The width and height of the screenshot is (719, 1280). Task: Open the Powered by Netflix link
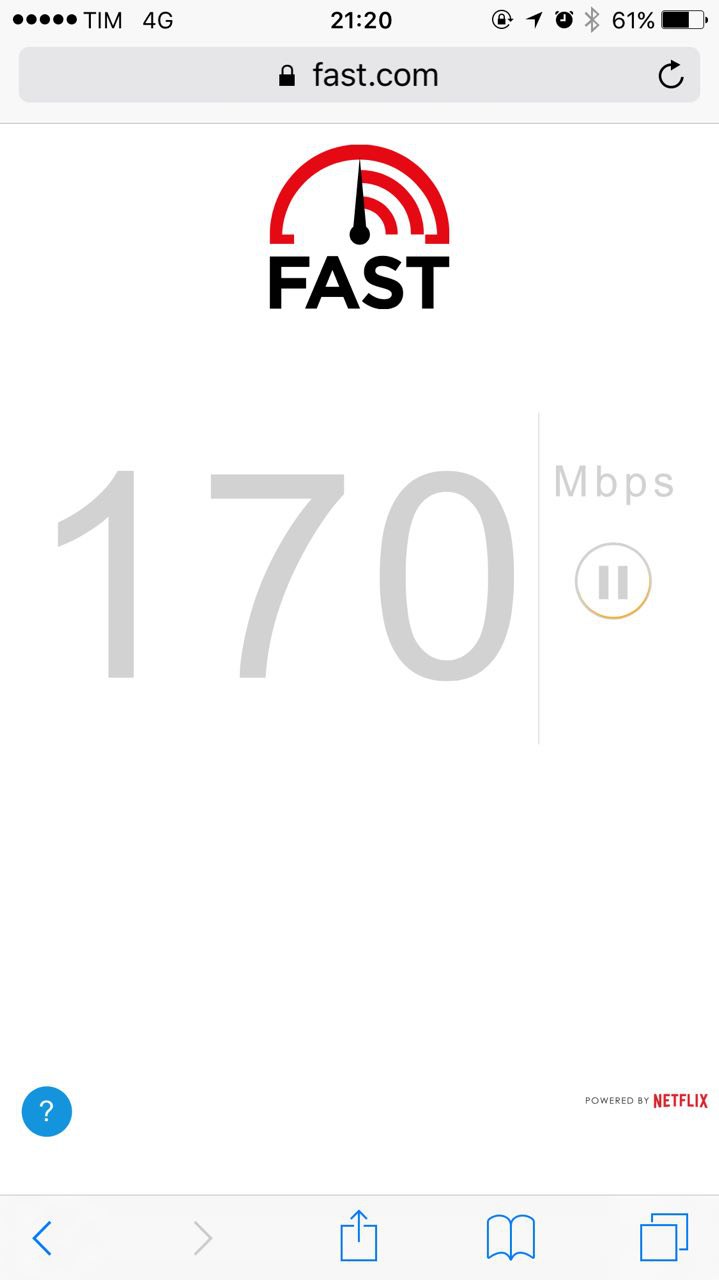[x=646, y=1101]
